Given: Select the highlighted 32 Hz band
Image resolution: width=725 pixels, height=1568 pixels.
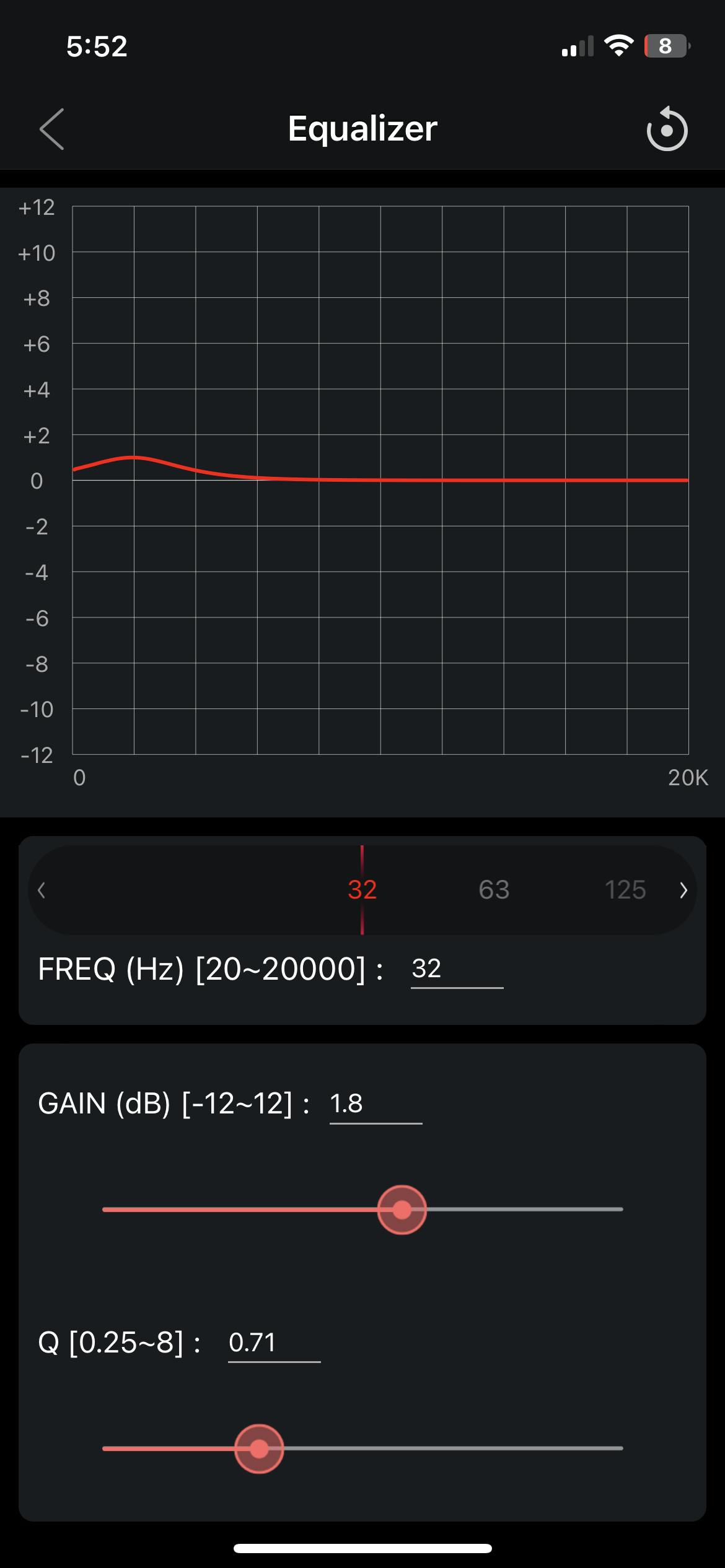Looking at the screenshot, I should click(362, 890).
